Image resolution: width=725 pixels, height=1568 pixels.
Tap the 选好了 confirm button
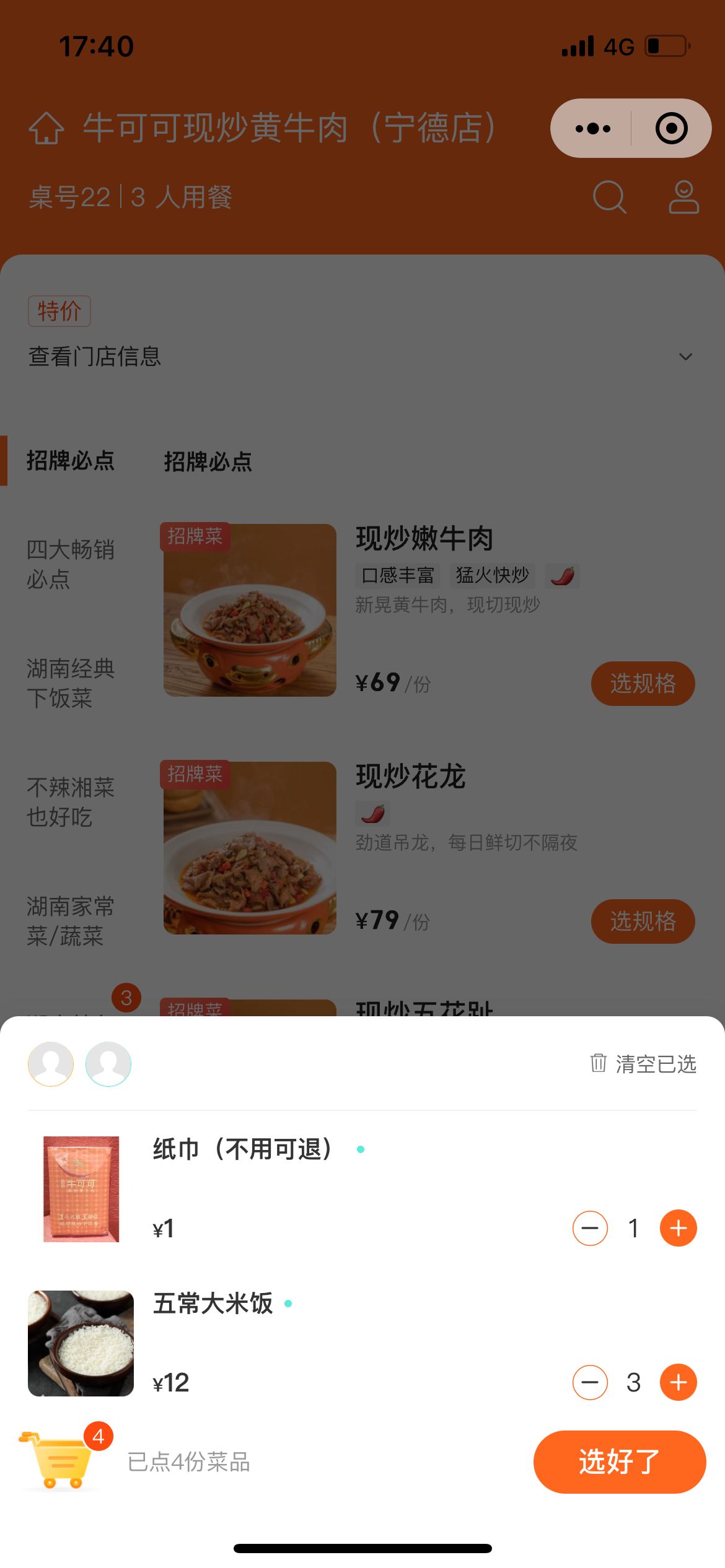(x=619, y=1461)
